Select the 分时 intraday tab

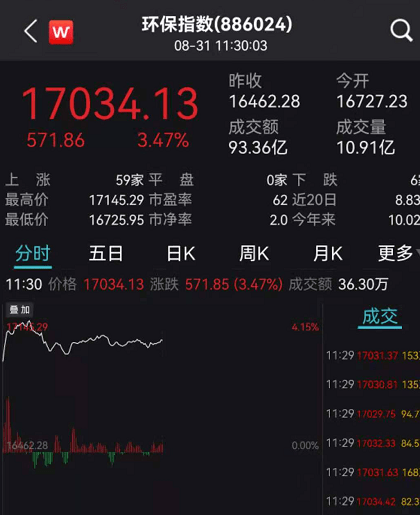click(x=33, y=255)
